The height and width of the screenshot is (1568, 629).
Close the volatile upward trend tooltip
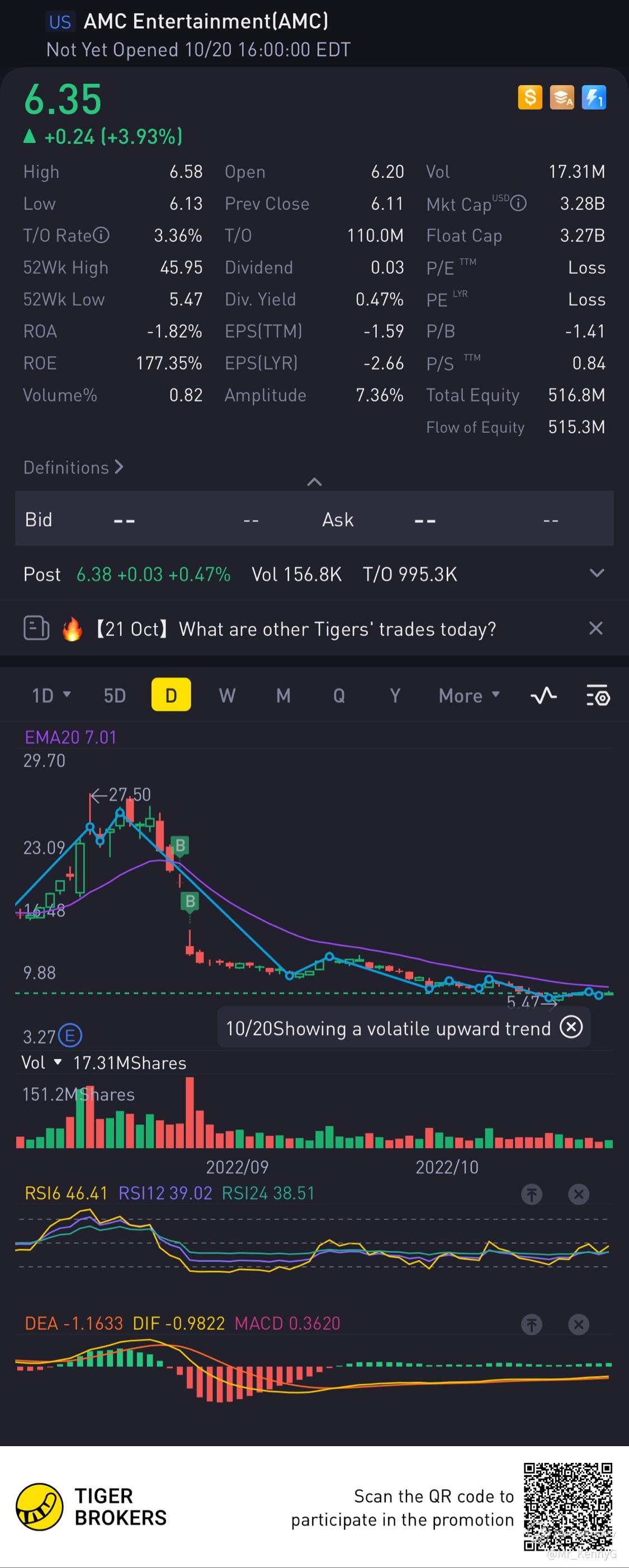571,1027
